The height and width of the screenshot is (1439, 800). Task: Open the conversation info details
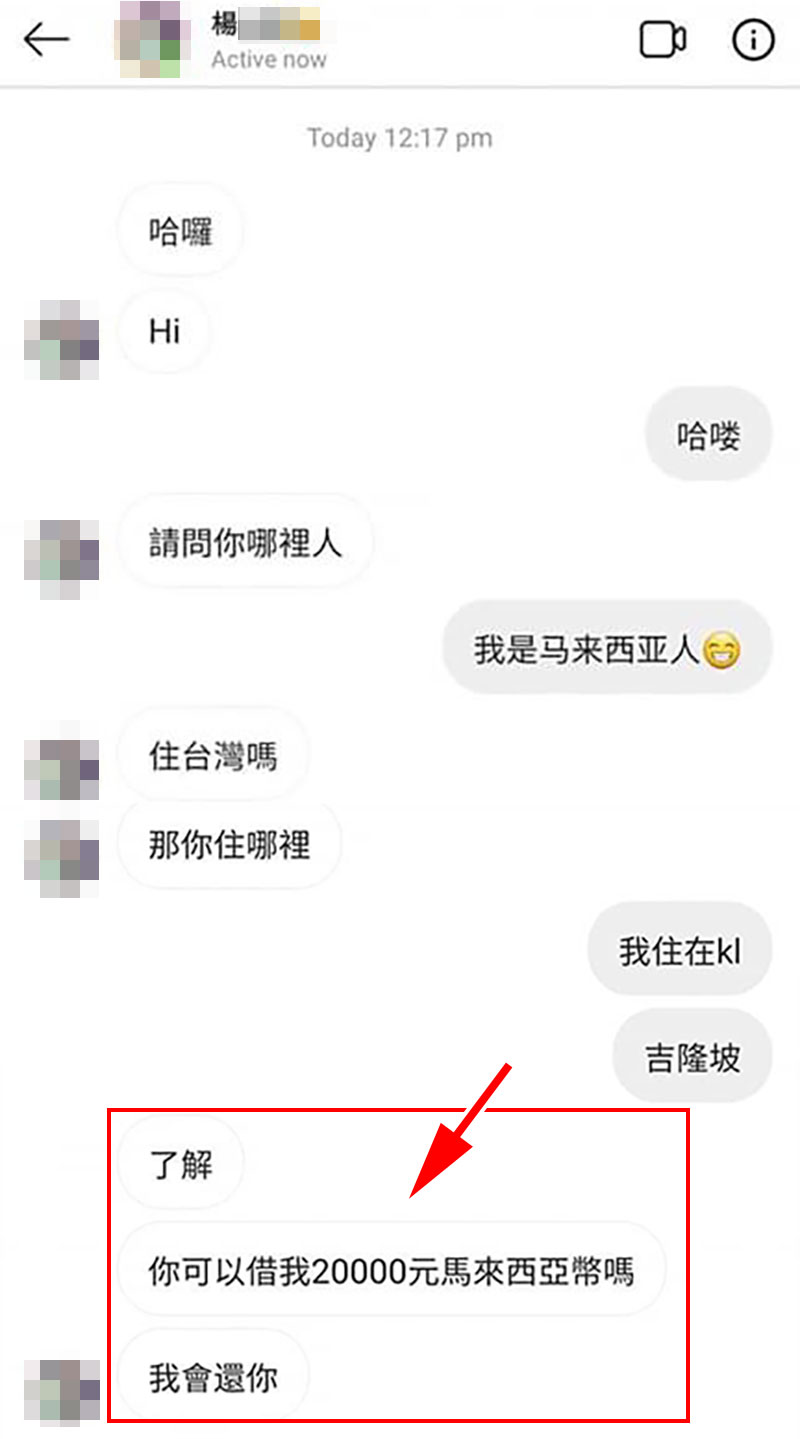coord(753,40)
